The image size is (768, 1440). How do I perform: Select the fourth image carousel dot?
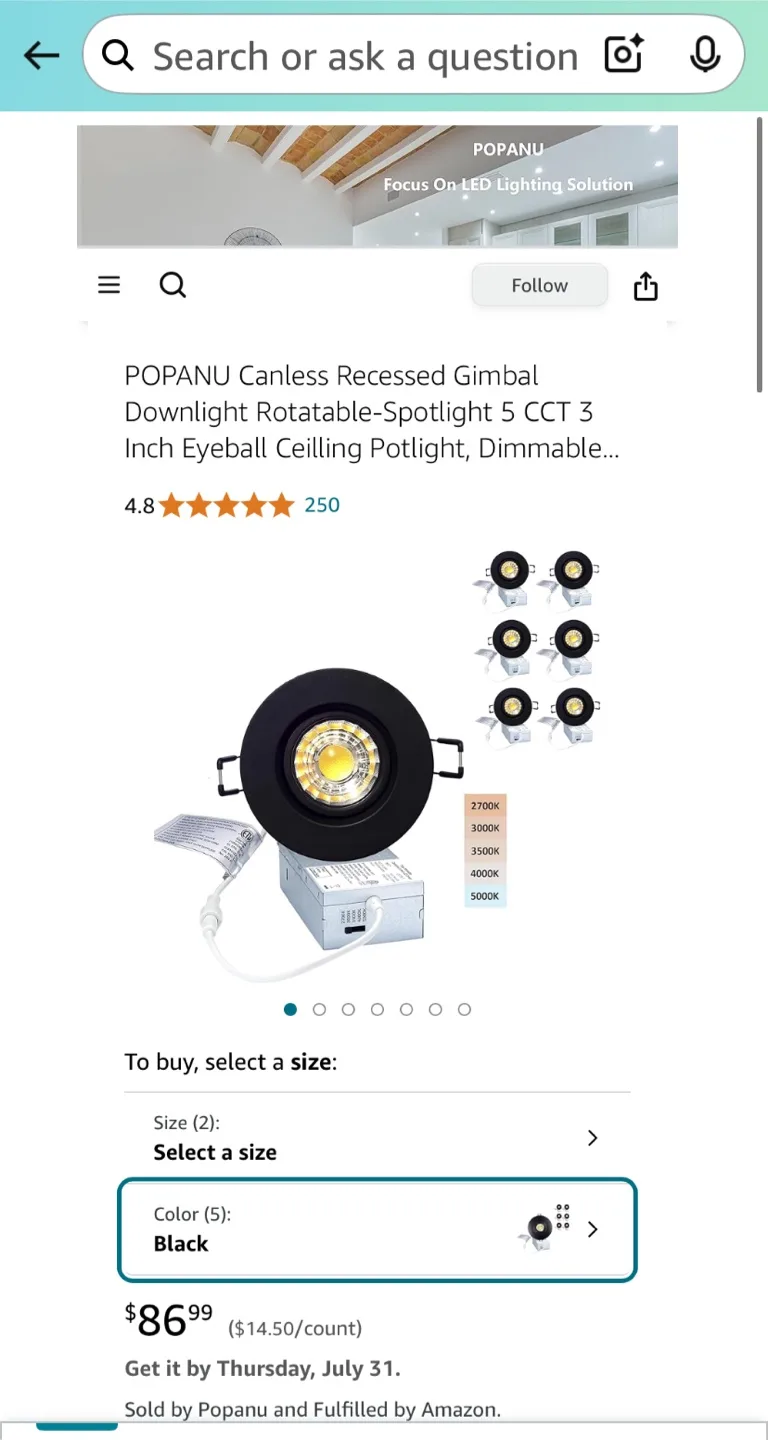coord(377,1009)
